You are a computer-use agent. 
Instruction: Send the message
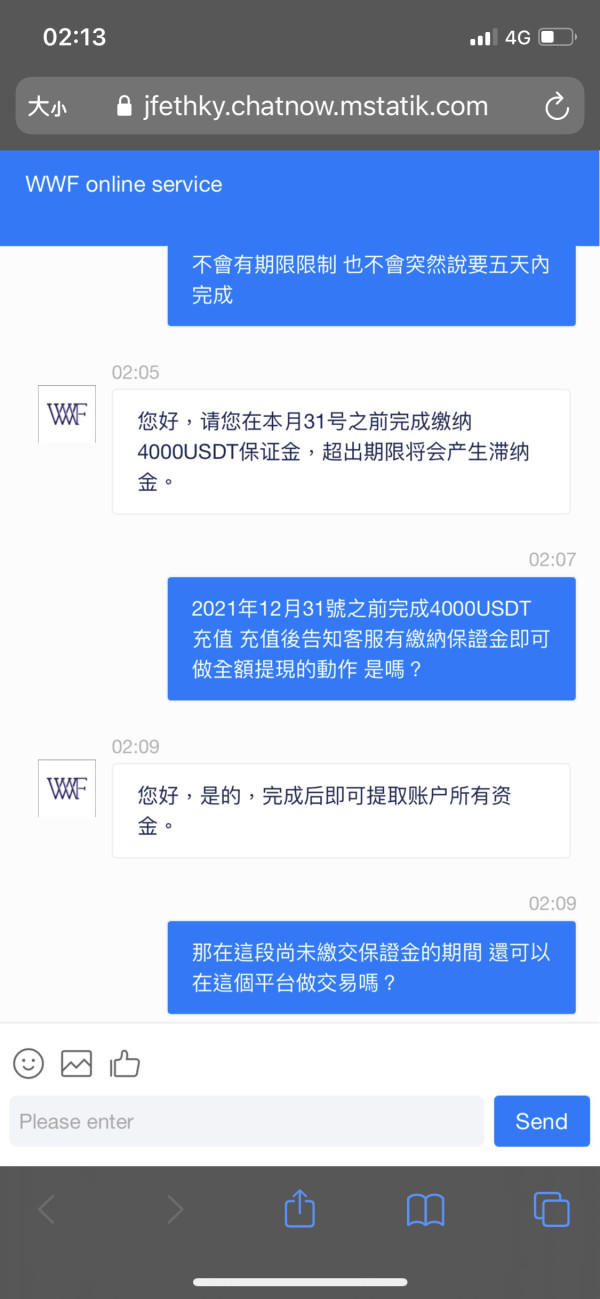[542, 1121]
